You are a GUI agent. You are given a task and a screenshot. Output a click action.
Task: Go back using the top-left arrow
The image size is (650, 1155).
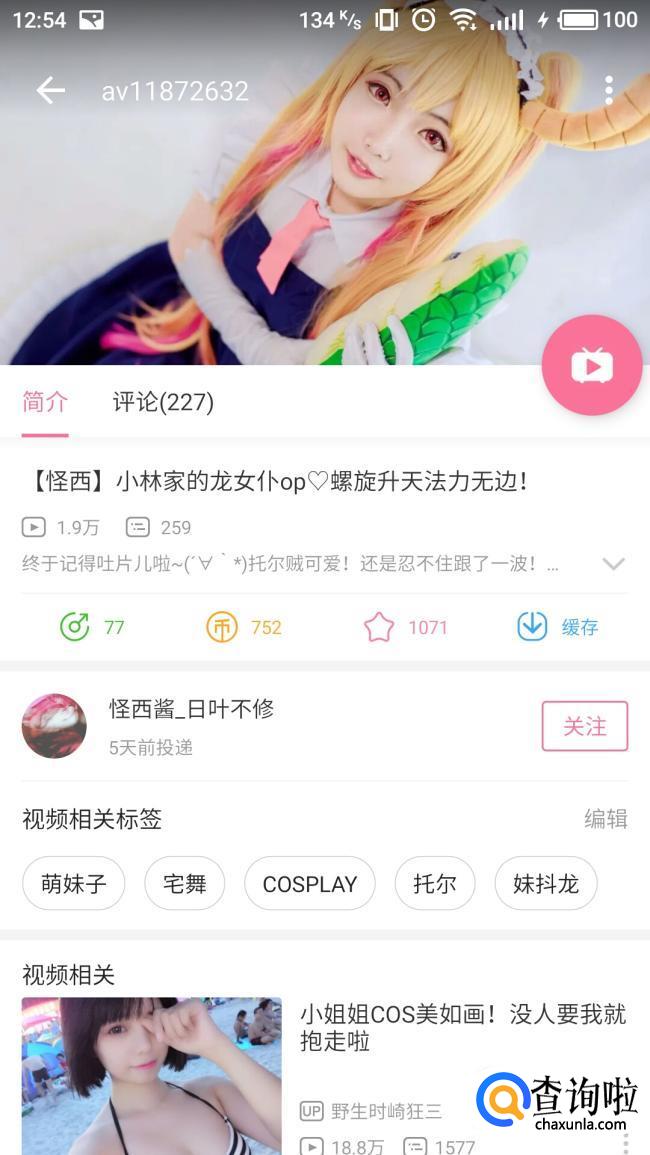(51, 91)
